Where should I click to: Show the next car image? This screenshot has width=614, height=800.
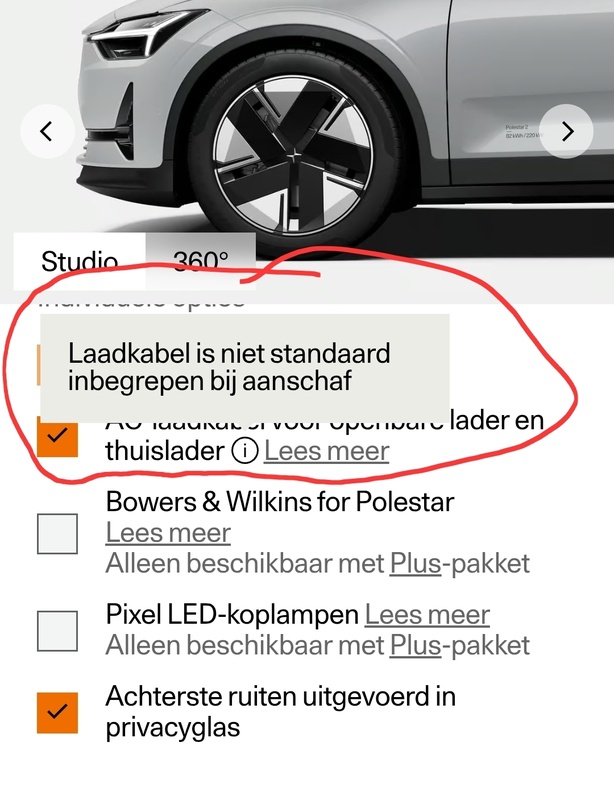(x=566, y=131)
